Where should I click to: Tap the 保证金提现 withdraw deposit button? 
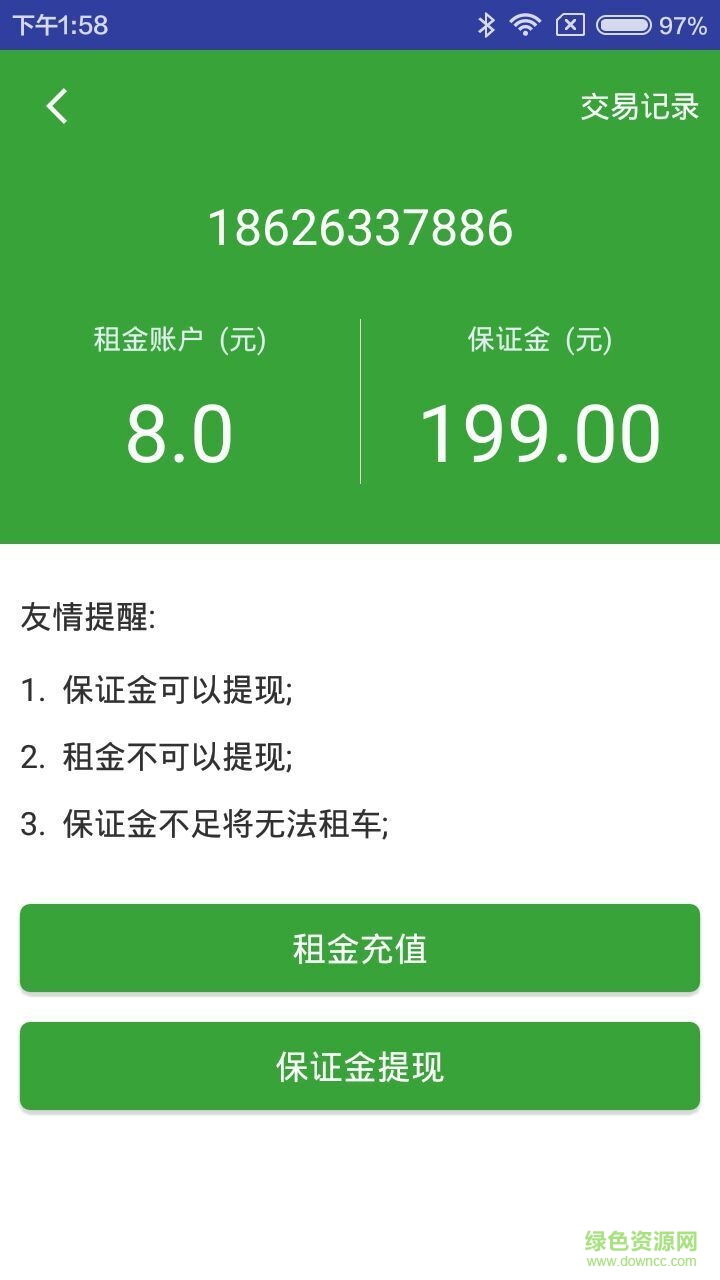[x=360, y=1066]
